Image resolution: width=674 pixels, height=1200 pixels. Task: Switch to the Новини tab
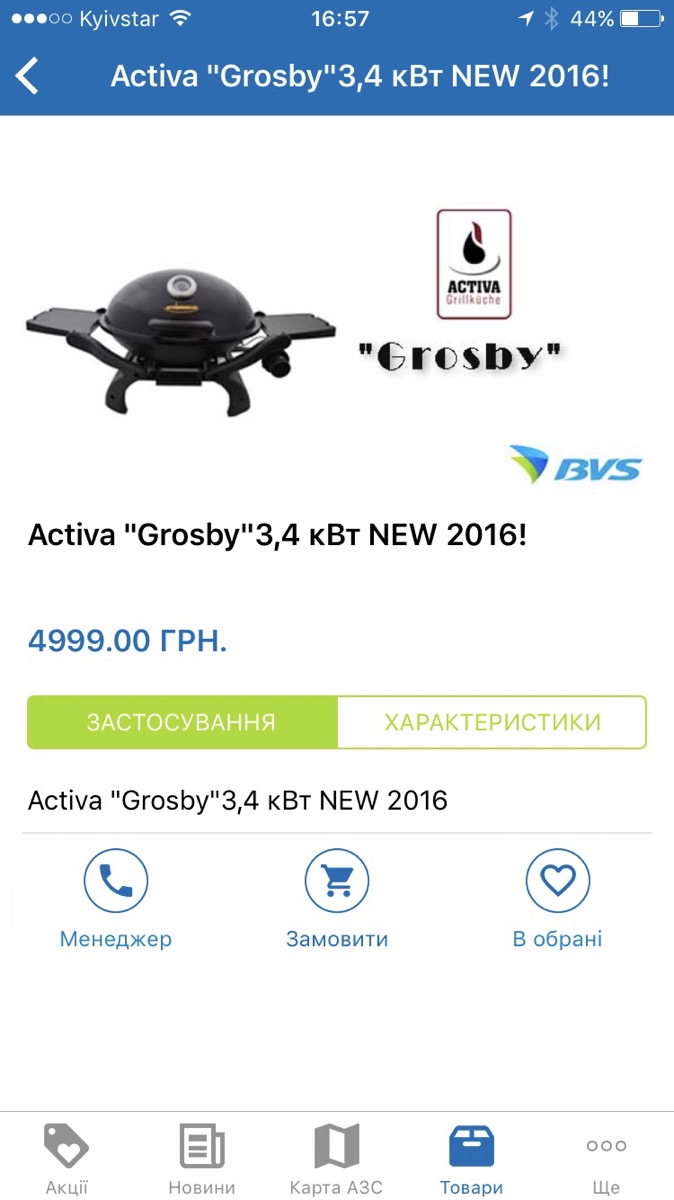pyautogui.click(x=202, y=1158)
